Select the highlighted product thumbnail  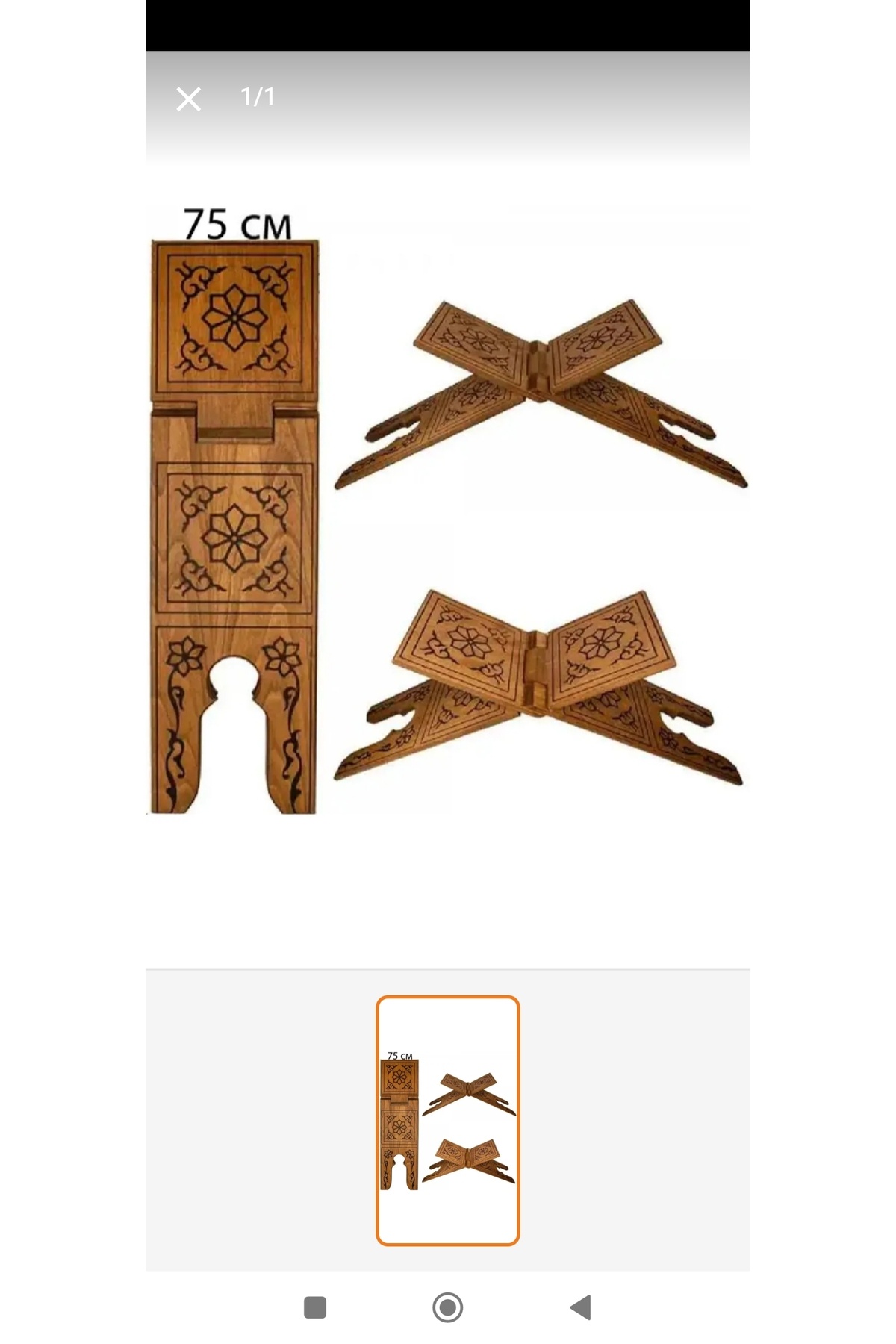tap(448, 1120)
